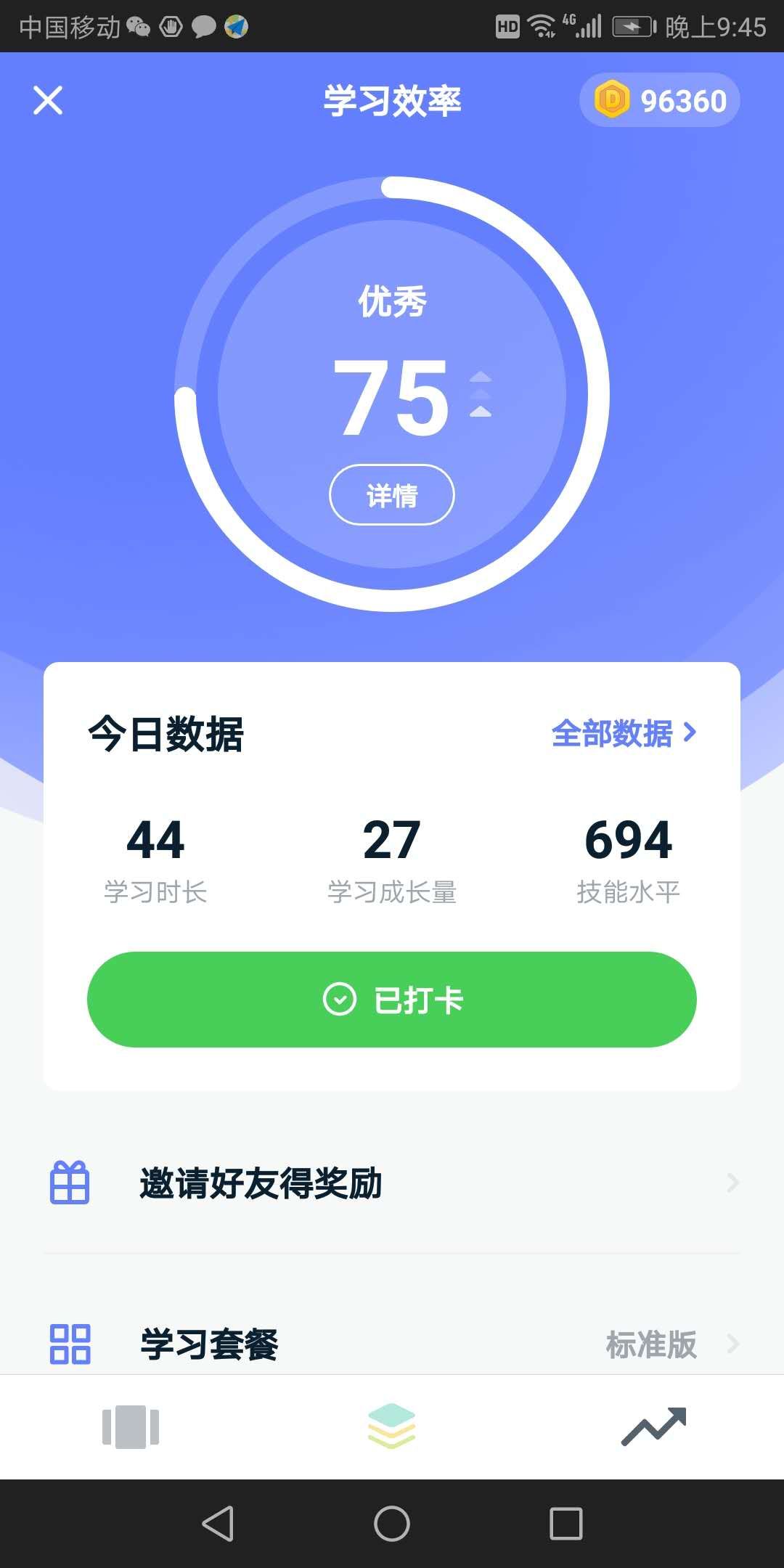Open 学习套餐 标准版 row
This screenshot has height=1568, width=784.
pos(392,1344)
